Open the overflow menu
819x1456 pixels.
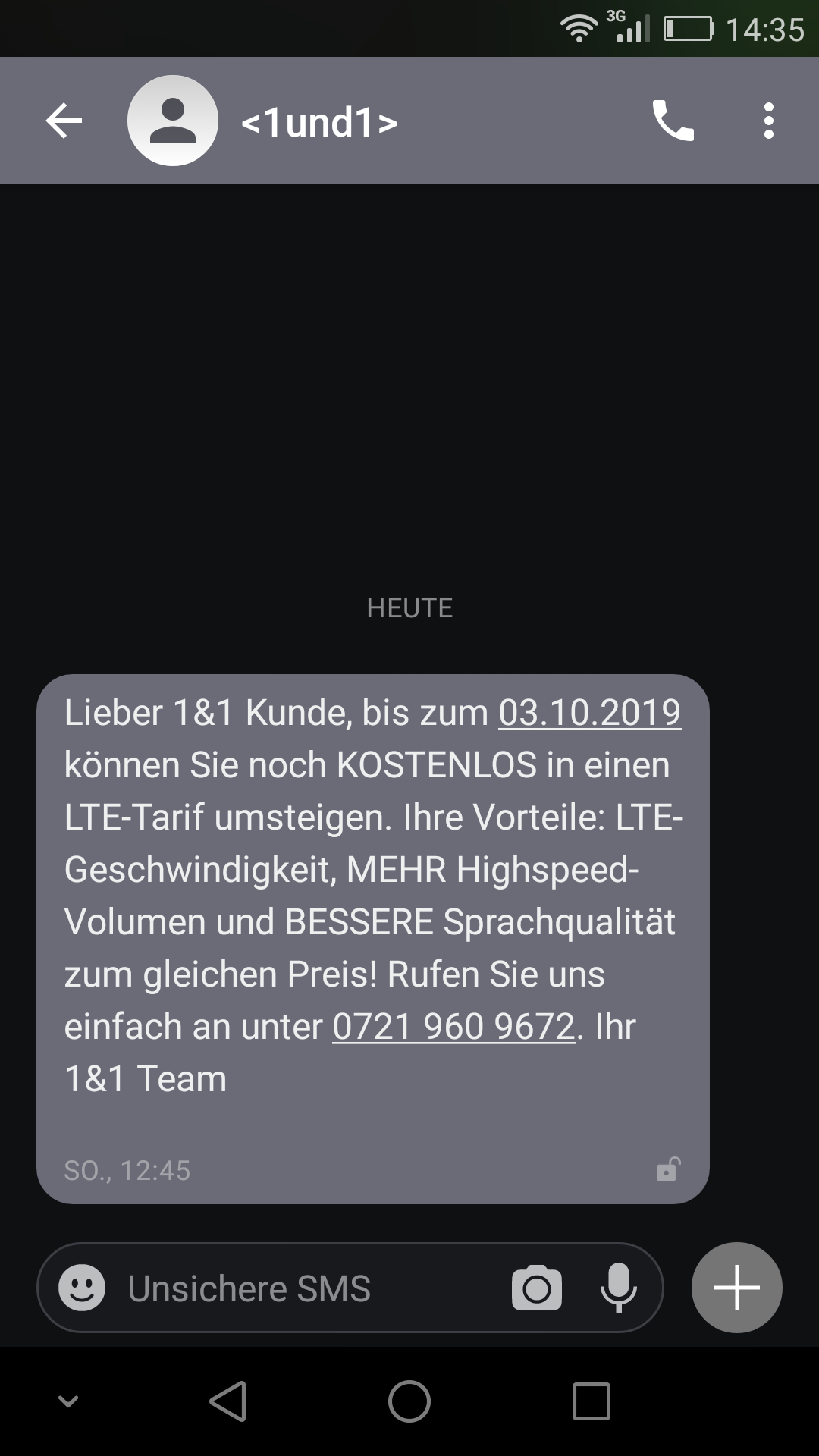[768, 121]
